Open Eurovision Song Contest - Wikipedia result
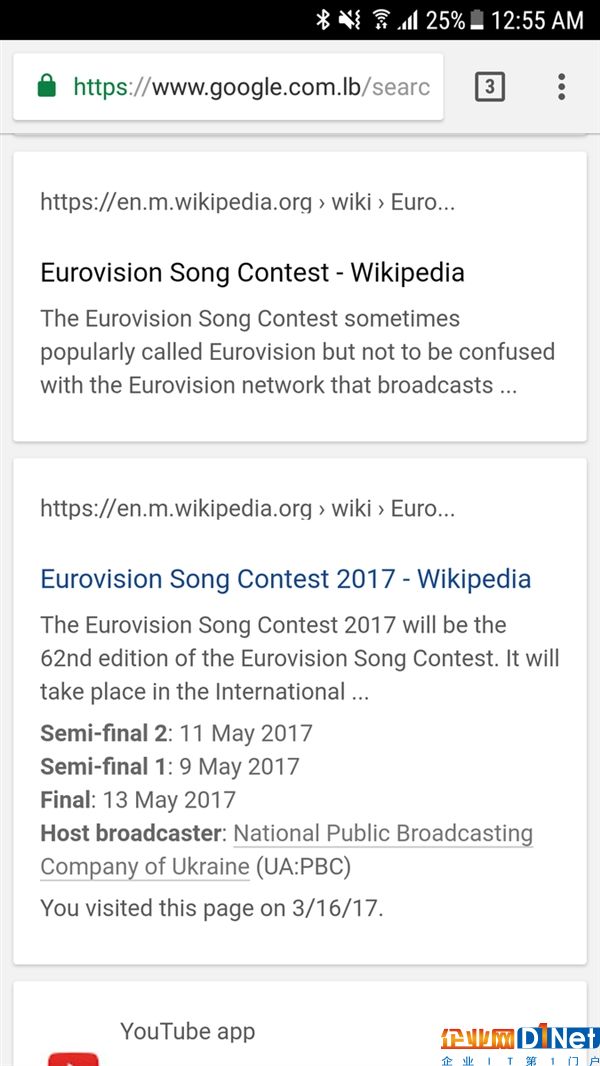The image size is (600, 1066). pyautogui.click(x=252, y=273)
